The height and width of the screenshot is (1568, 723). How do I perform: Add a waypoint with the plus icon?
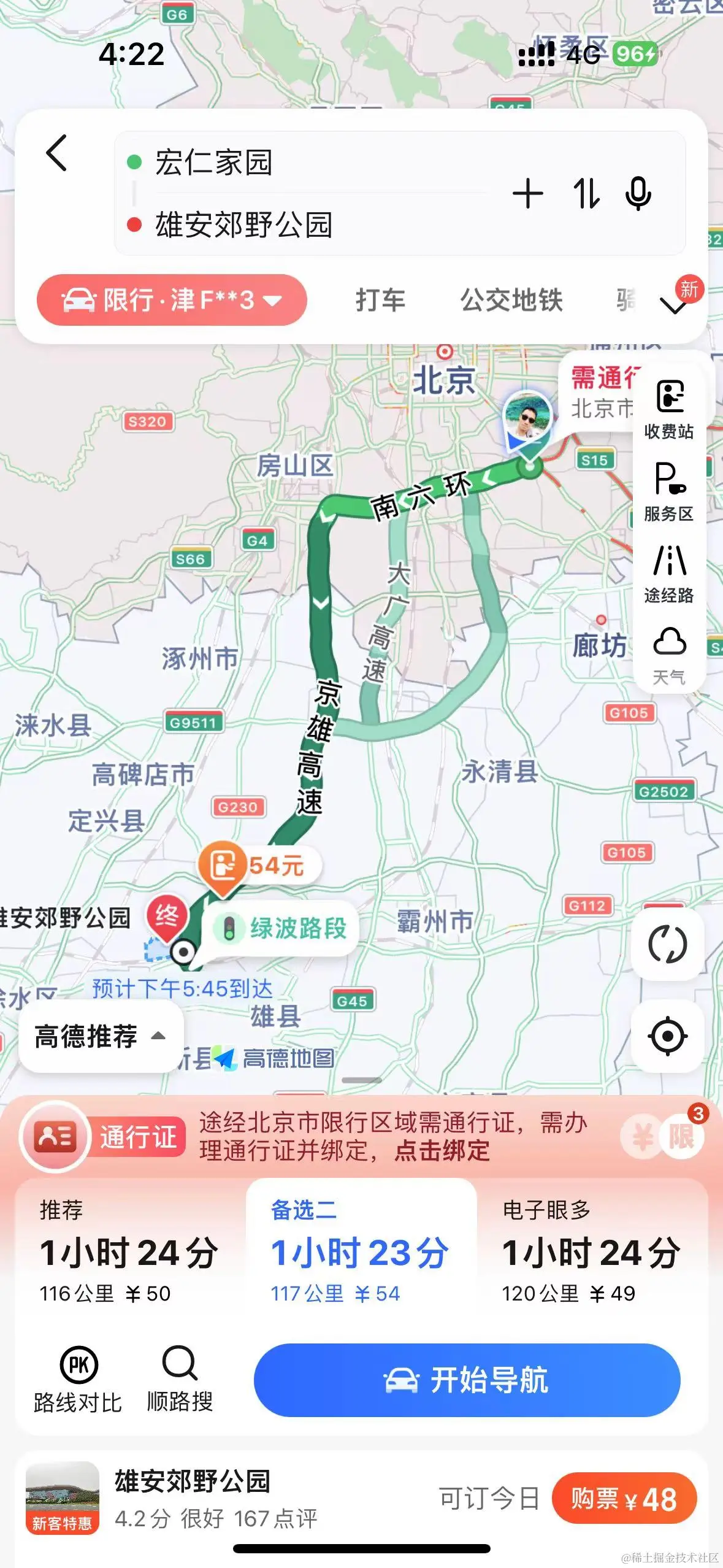tap(528, 194)
